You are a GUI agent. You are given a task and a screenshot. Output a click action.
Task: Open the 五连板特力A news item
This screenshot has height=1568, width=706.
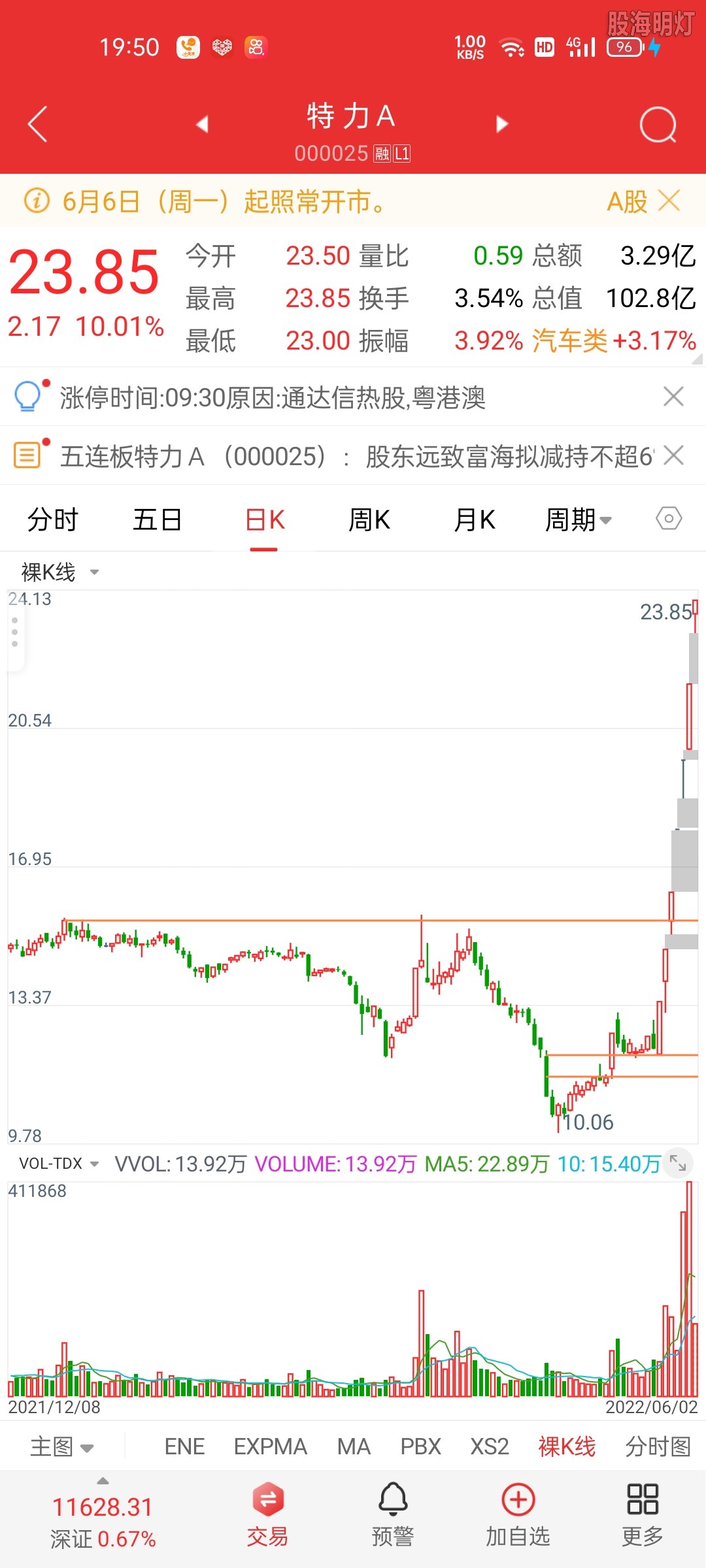coord(353,456)
